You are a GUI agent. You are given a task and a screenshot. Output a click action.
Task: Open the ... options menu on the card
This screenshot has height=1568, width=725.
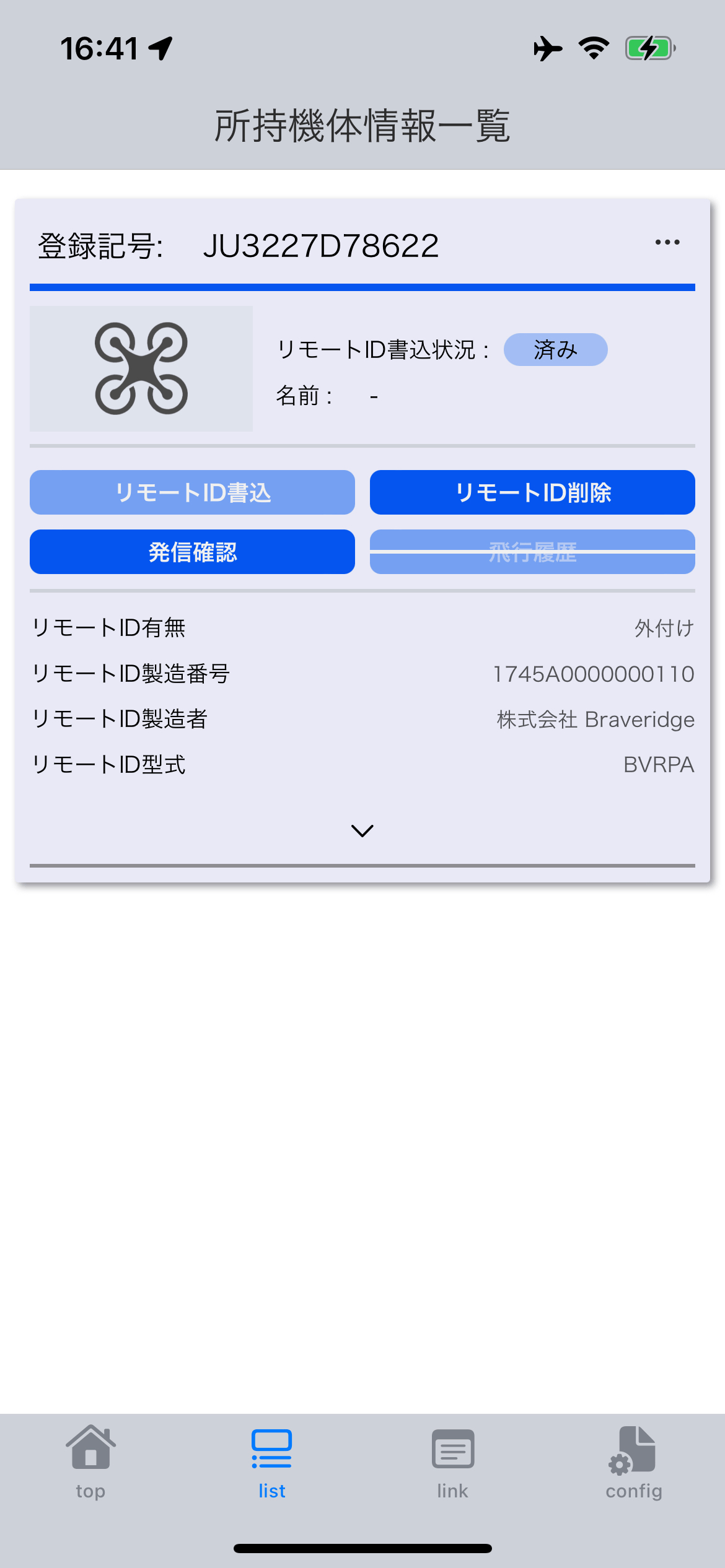[x=667, y=243]
